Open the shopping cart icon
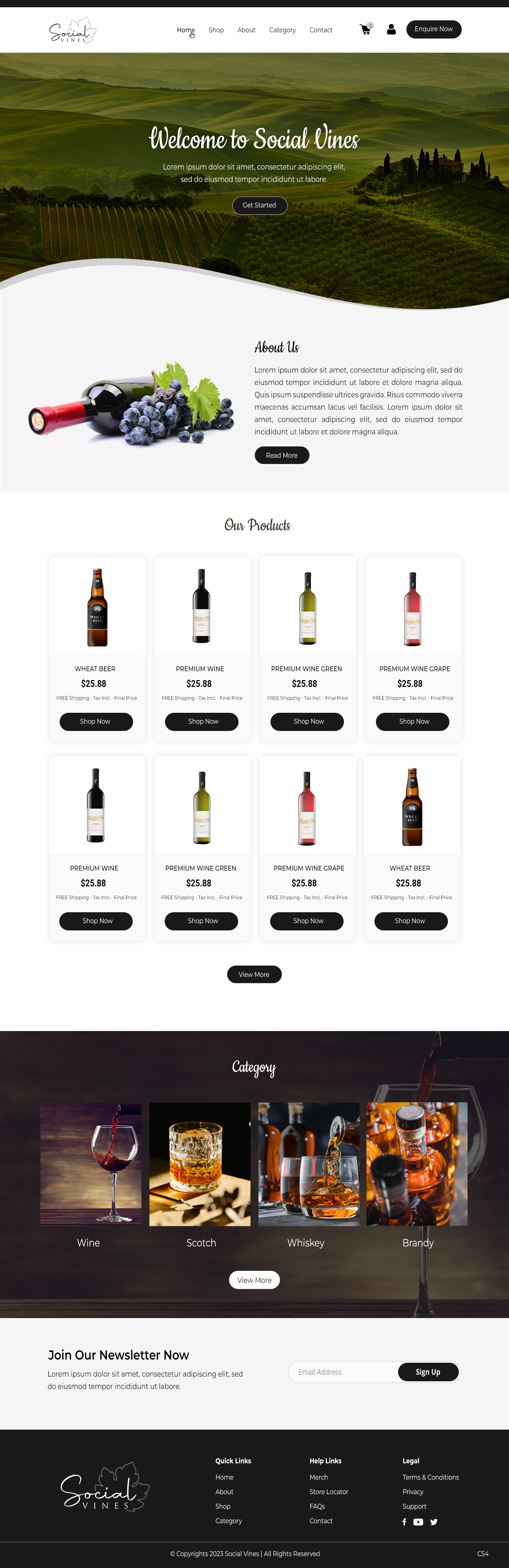509x1568 pixels. 365,29
